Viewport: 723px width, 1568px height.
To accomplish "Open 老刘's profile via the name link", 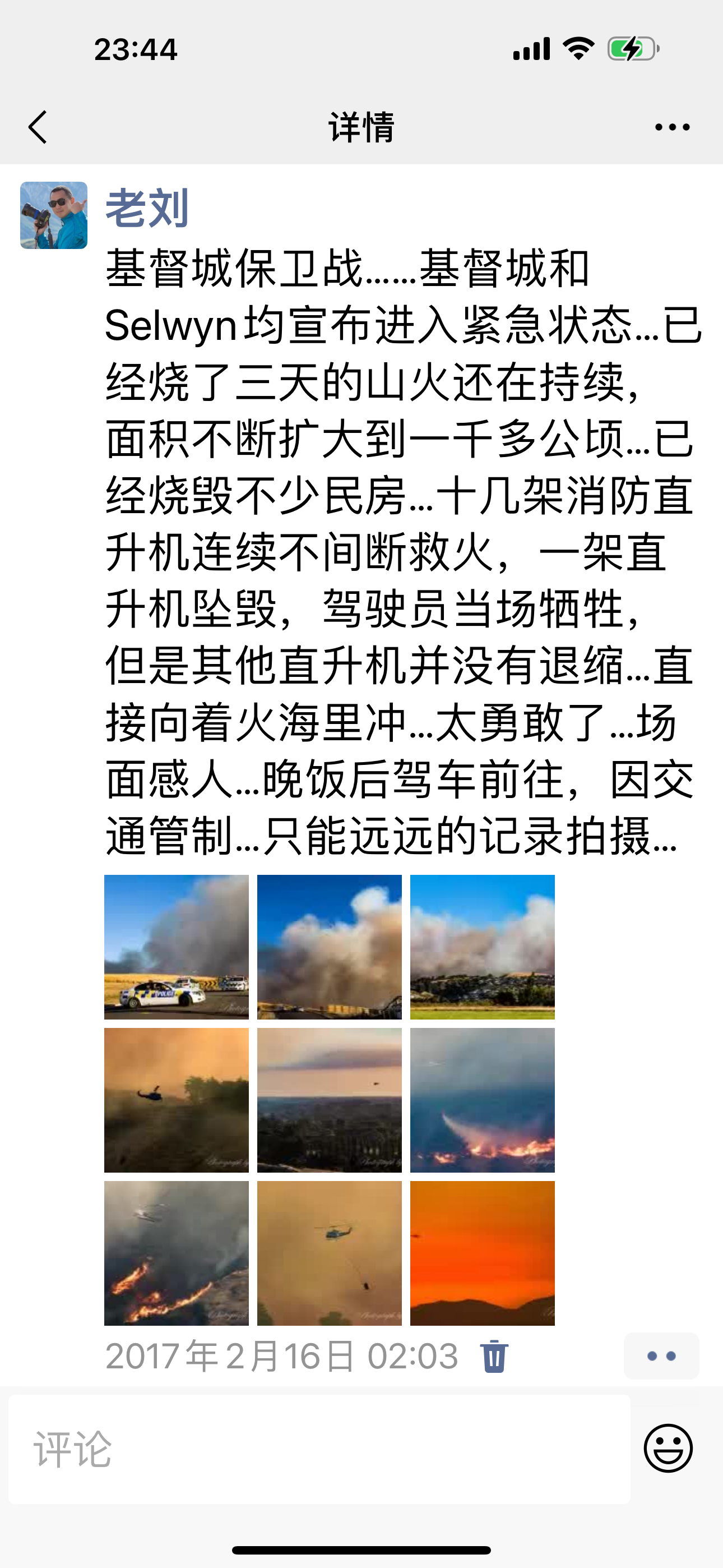I will point(147,208).
